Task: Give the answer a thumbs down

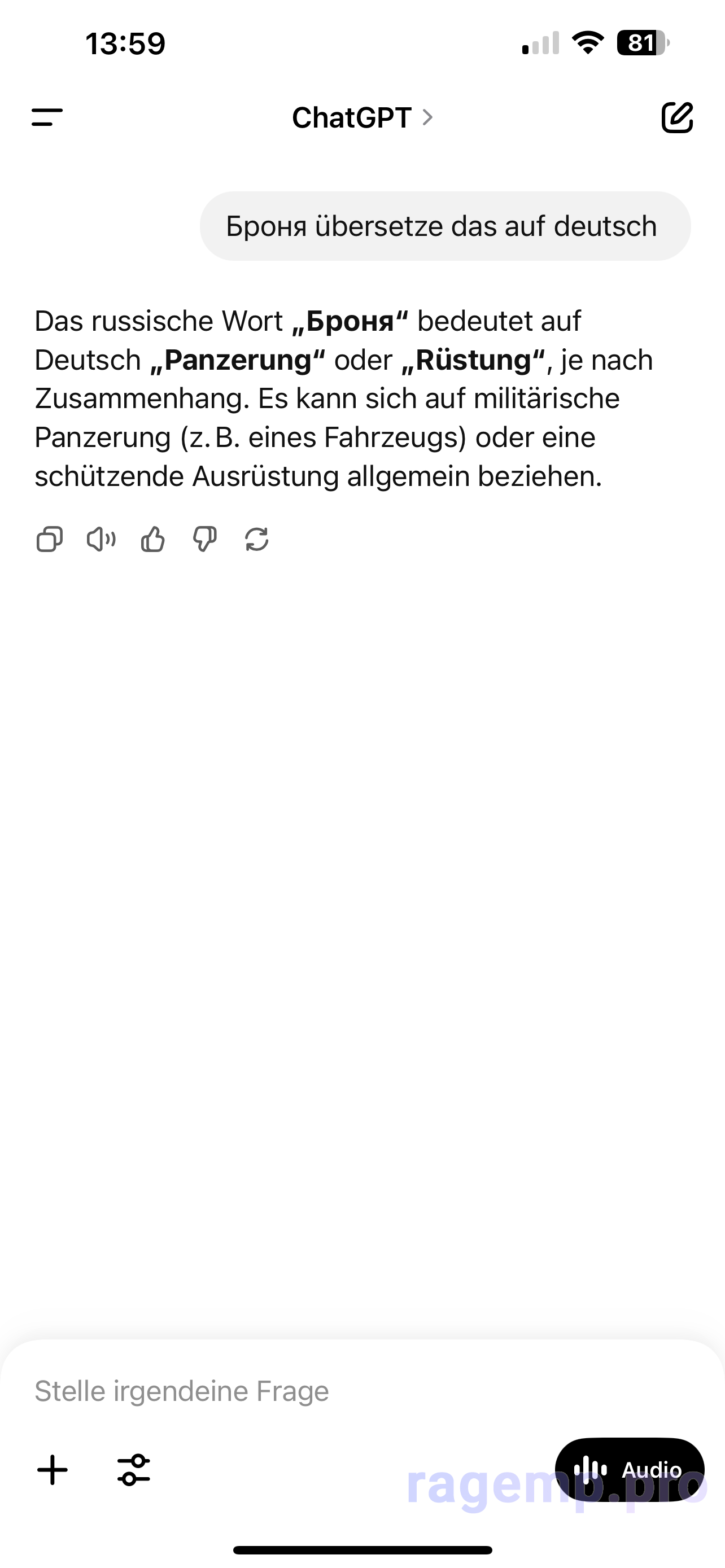Action: [x=204, y=539]
